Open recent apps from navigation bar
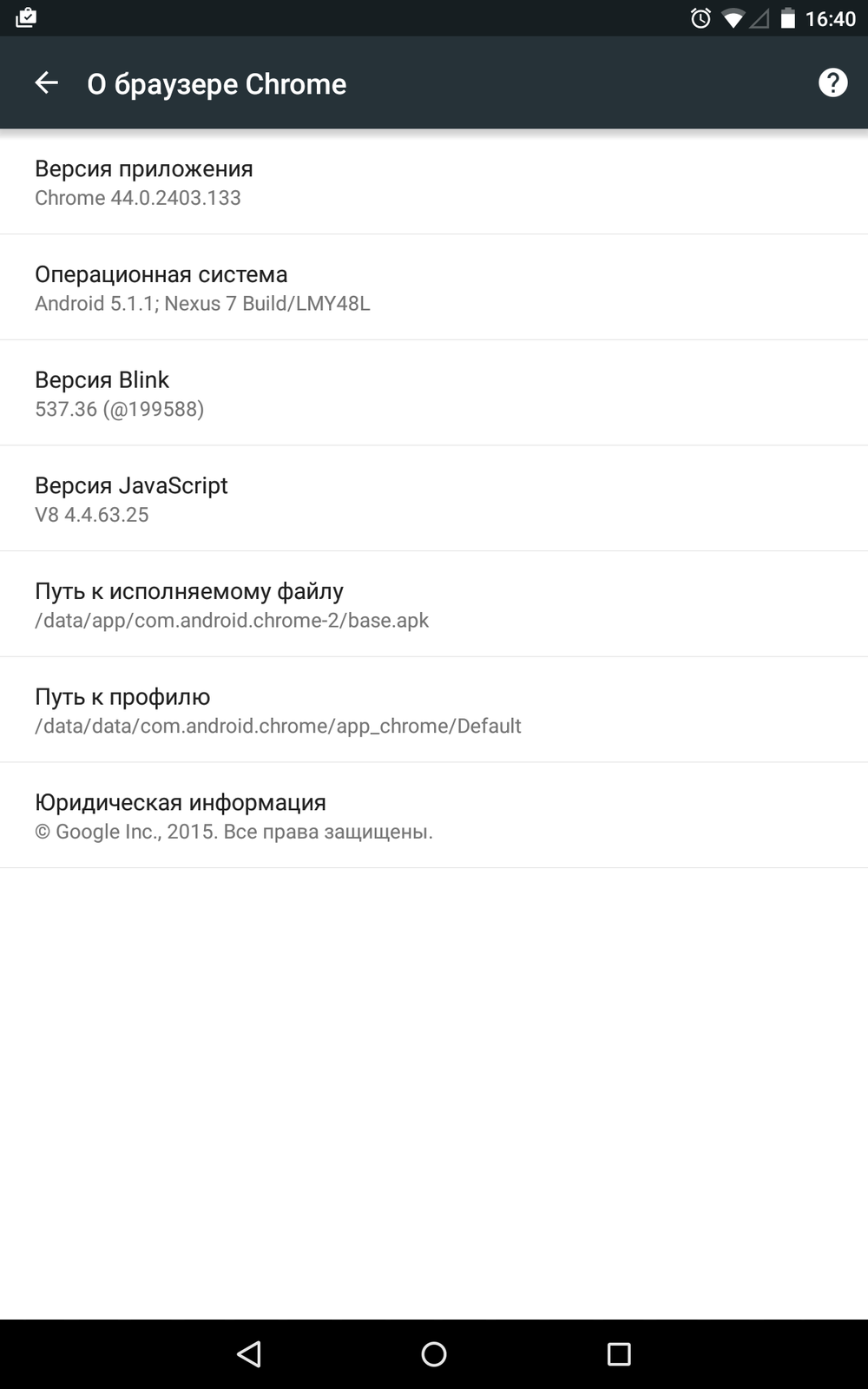 (619, 1354)
